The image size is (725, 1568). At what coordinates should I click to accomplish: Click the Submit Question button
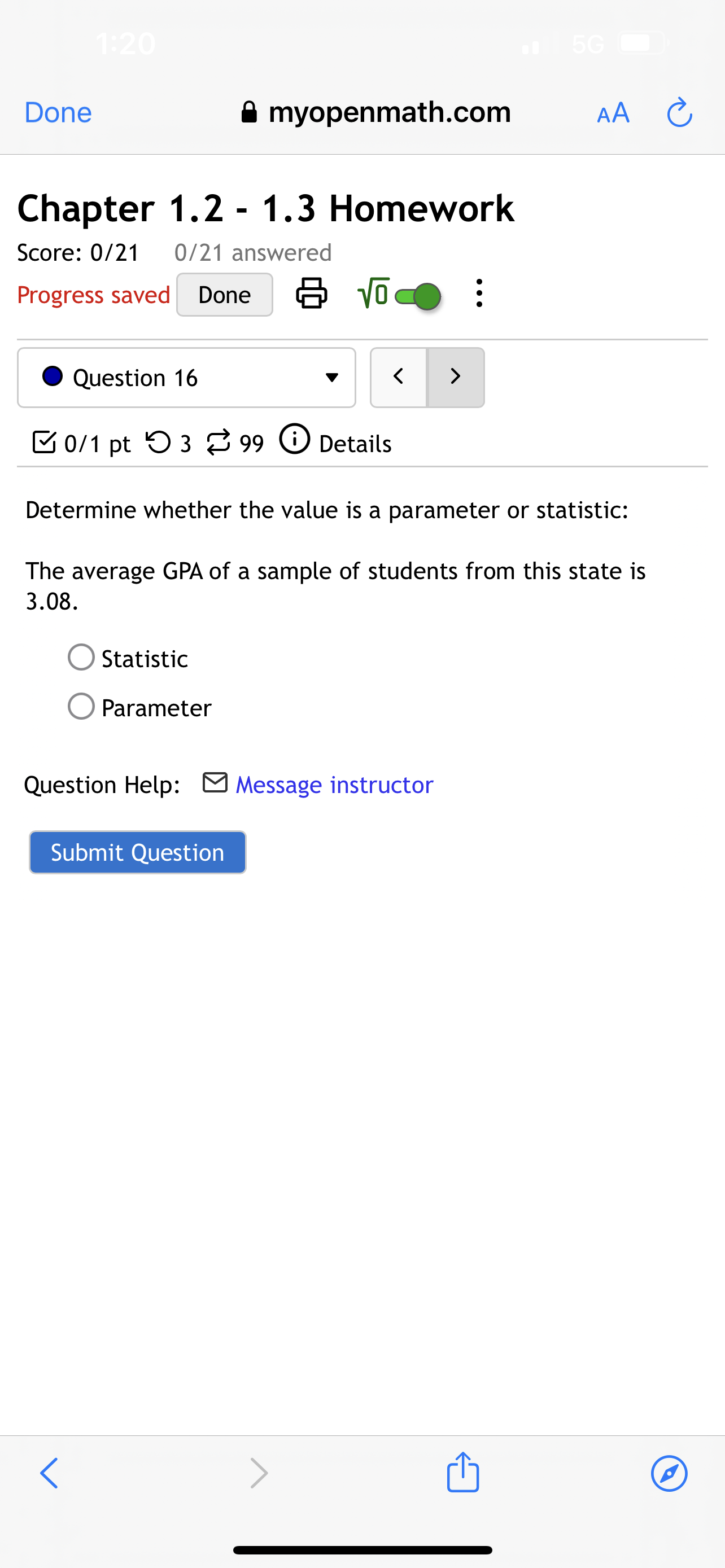coord(136,852)
